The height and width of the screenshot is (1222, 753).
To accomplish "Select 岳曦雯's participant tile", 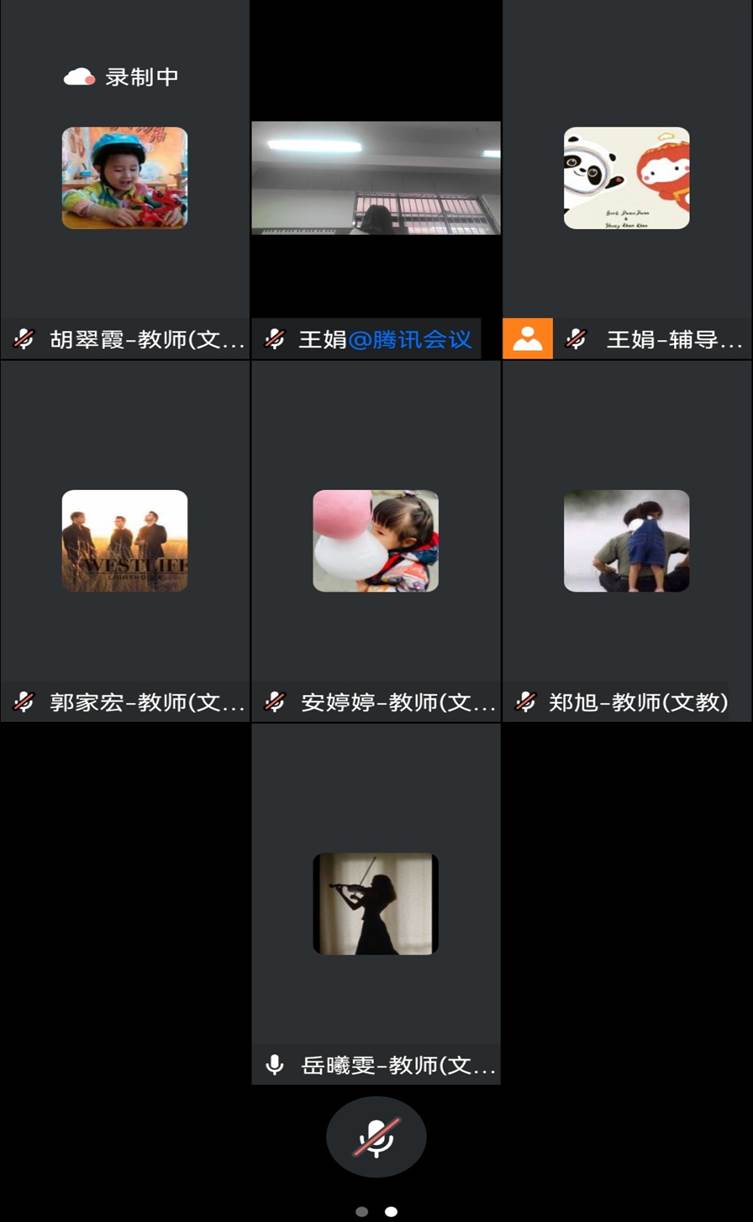I will click(376, 904).
